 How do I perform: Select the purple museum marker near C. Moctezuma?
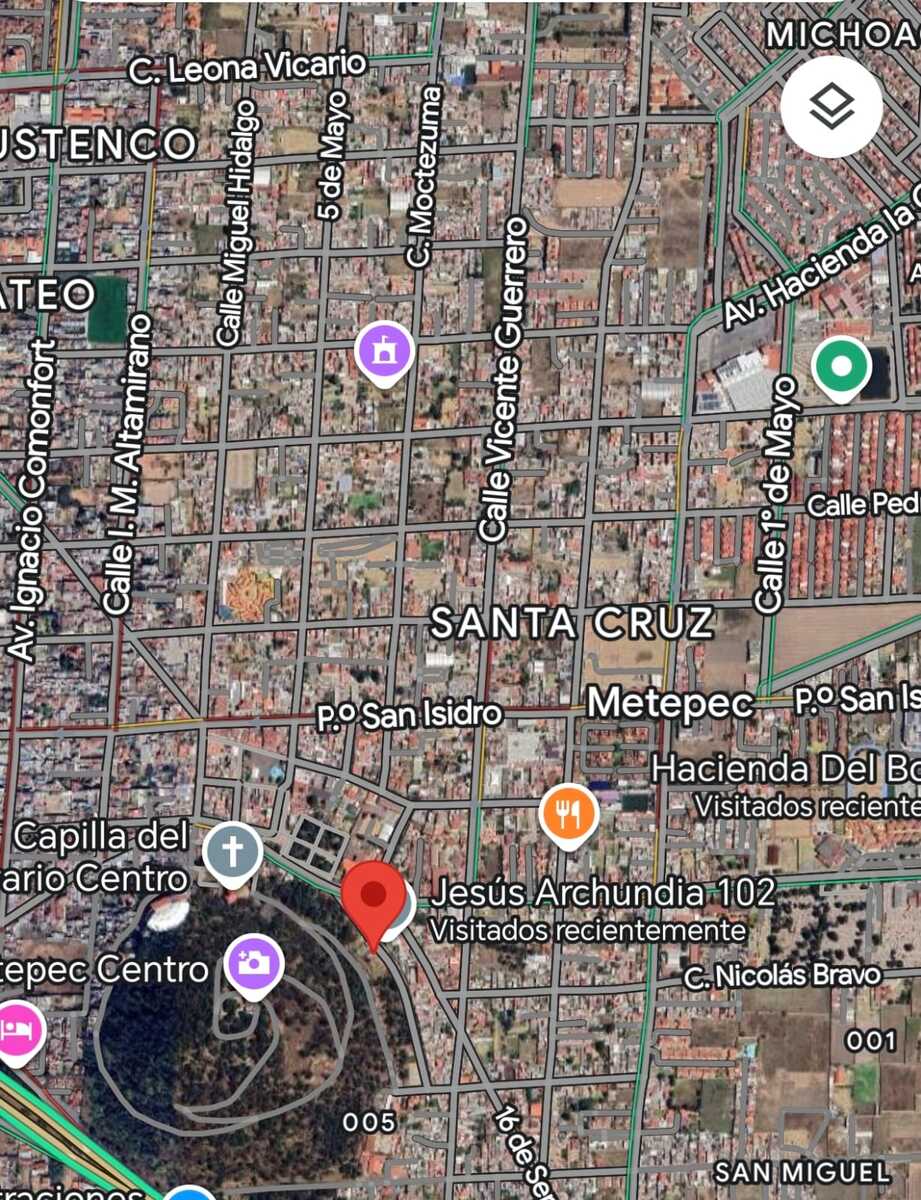coord(385,352)
